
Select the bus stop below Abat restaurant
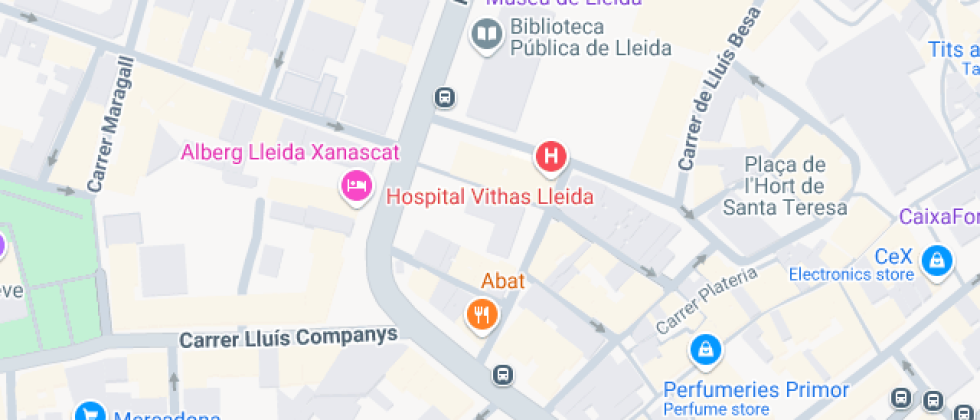pyautogui.click(x=503, y=375)
